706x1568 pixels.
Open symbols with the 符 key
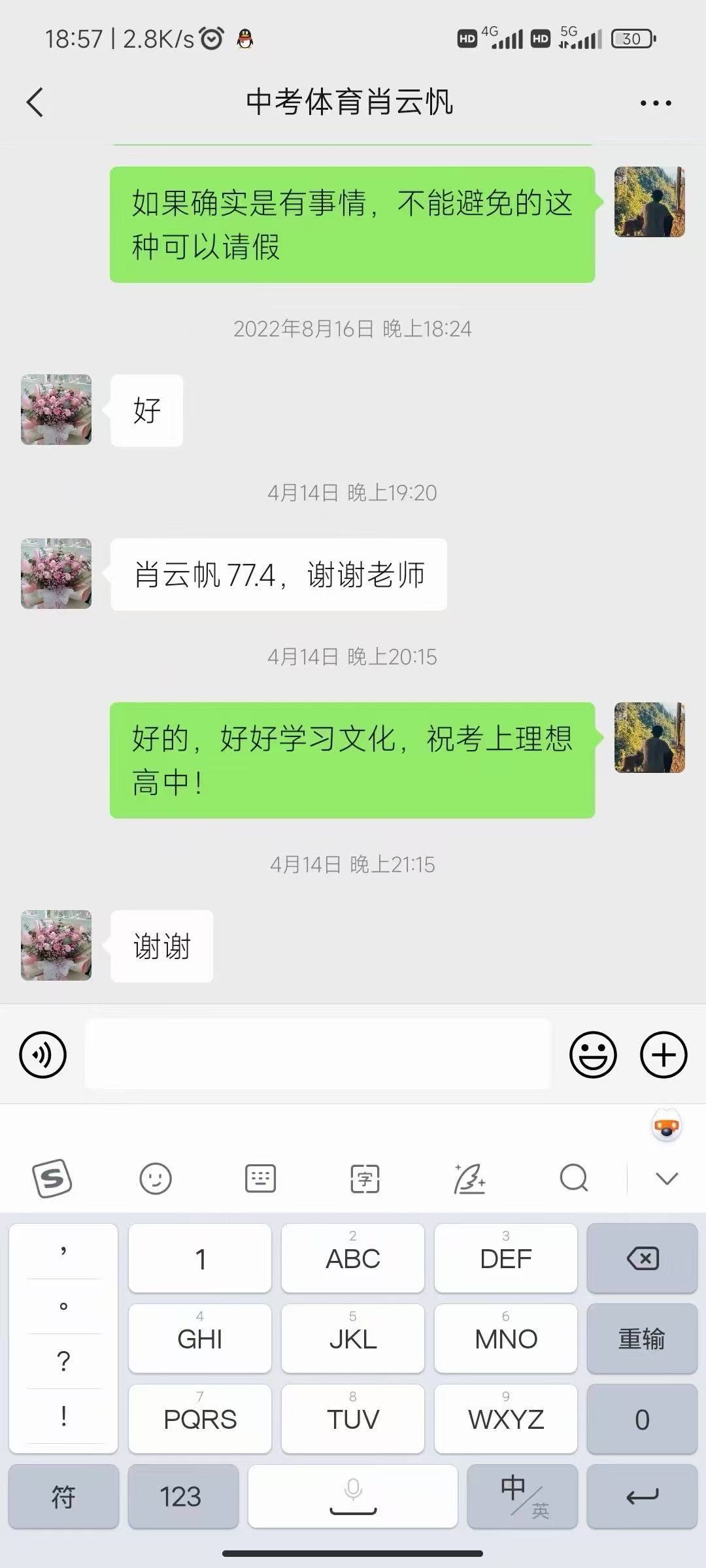63,1497
